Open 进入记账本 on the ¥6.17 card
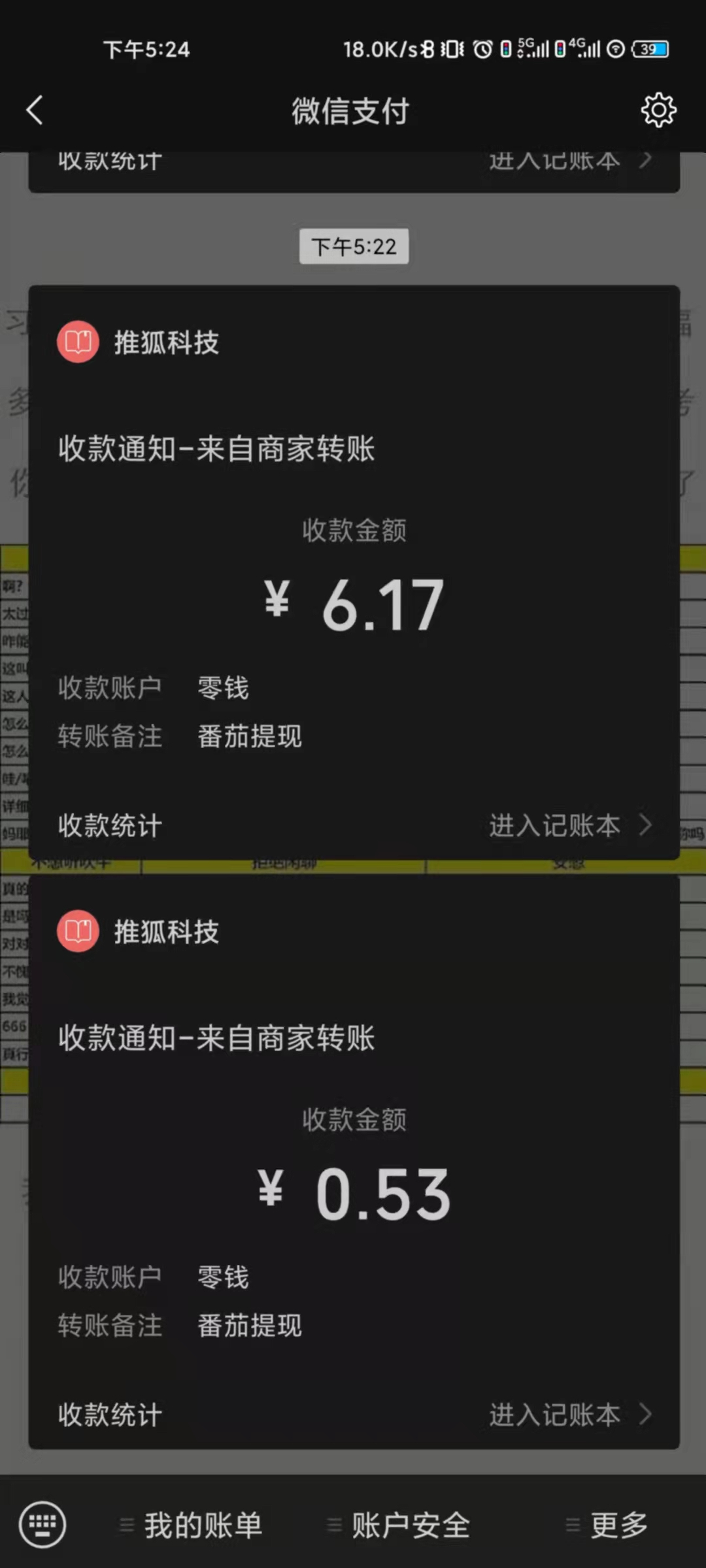The height and width of the screenshot is (1568, 706). 569,826
